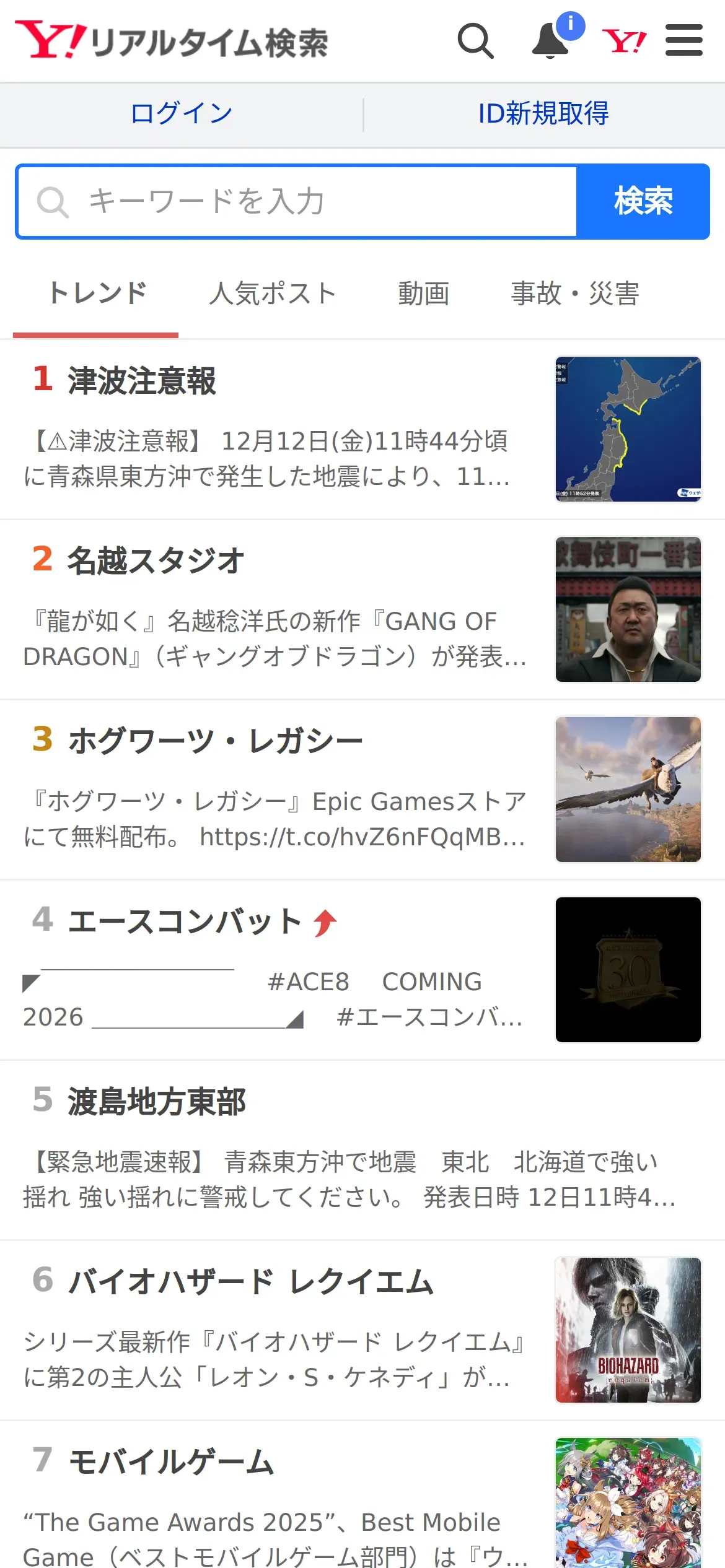Tap the ログイン link
The image size is (725, 1568).
pos(182,114)
